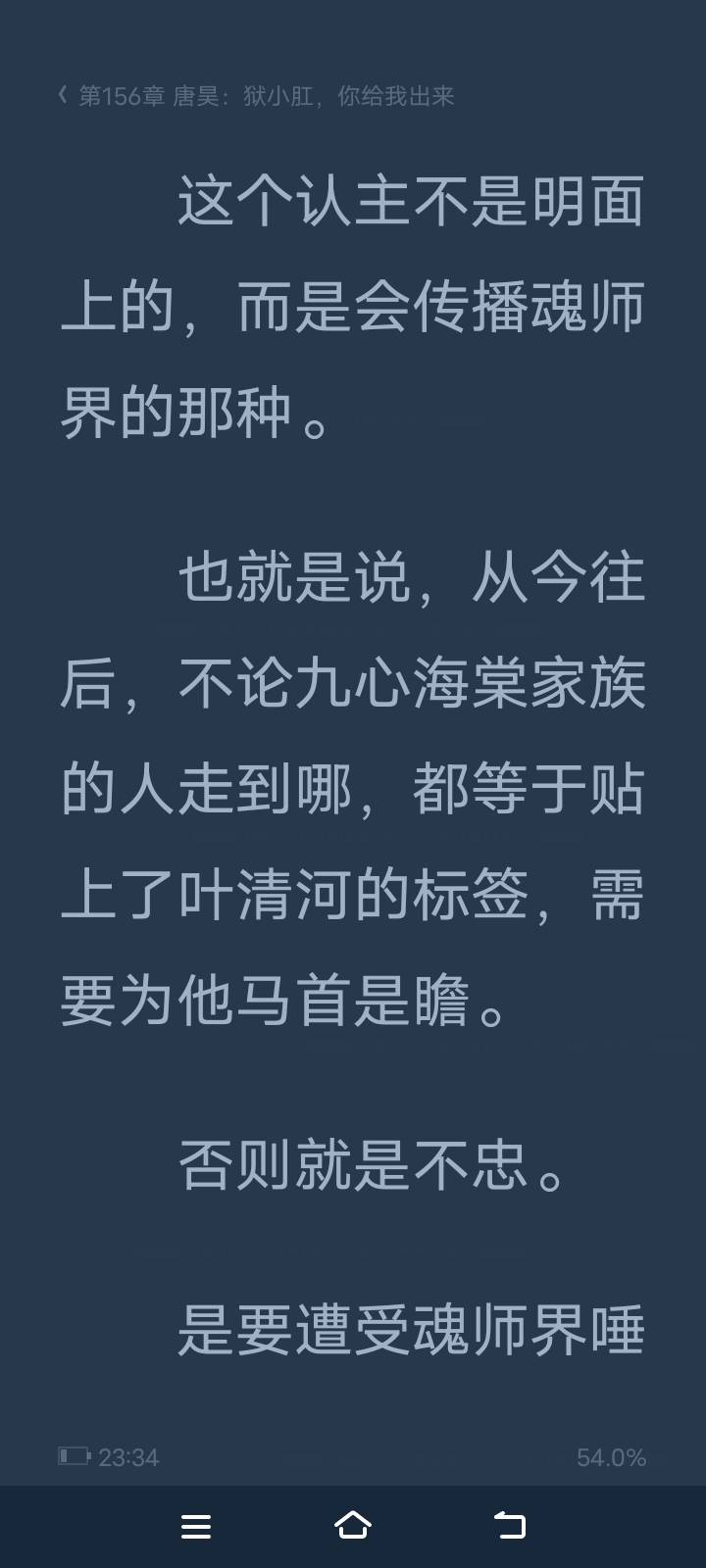Viewport: 706px width, 1568px height.
Task: Tap the system back button
Action: 509,1525
